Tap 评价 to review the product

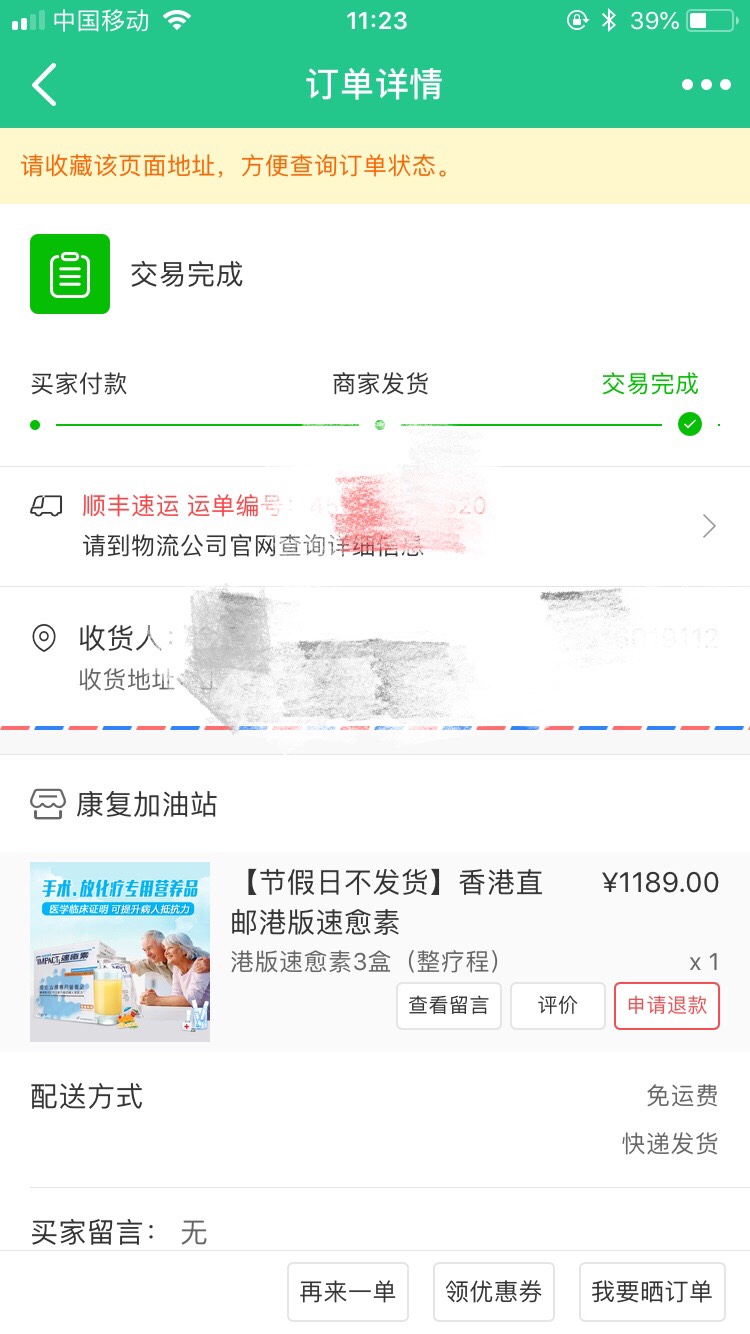[558, 1006]
